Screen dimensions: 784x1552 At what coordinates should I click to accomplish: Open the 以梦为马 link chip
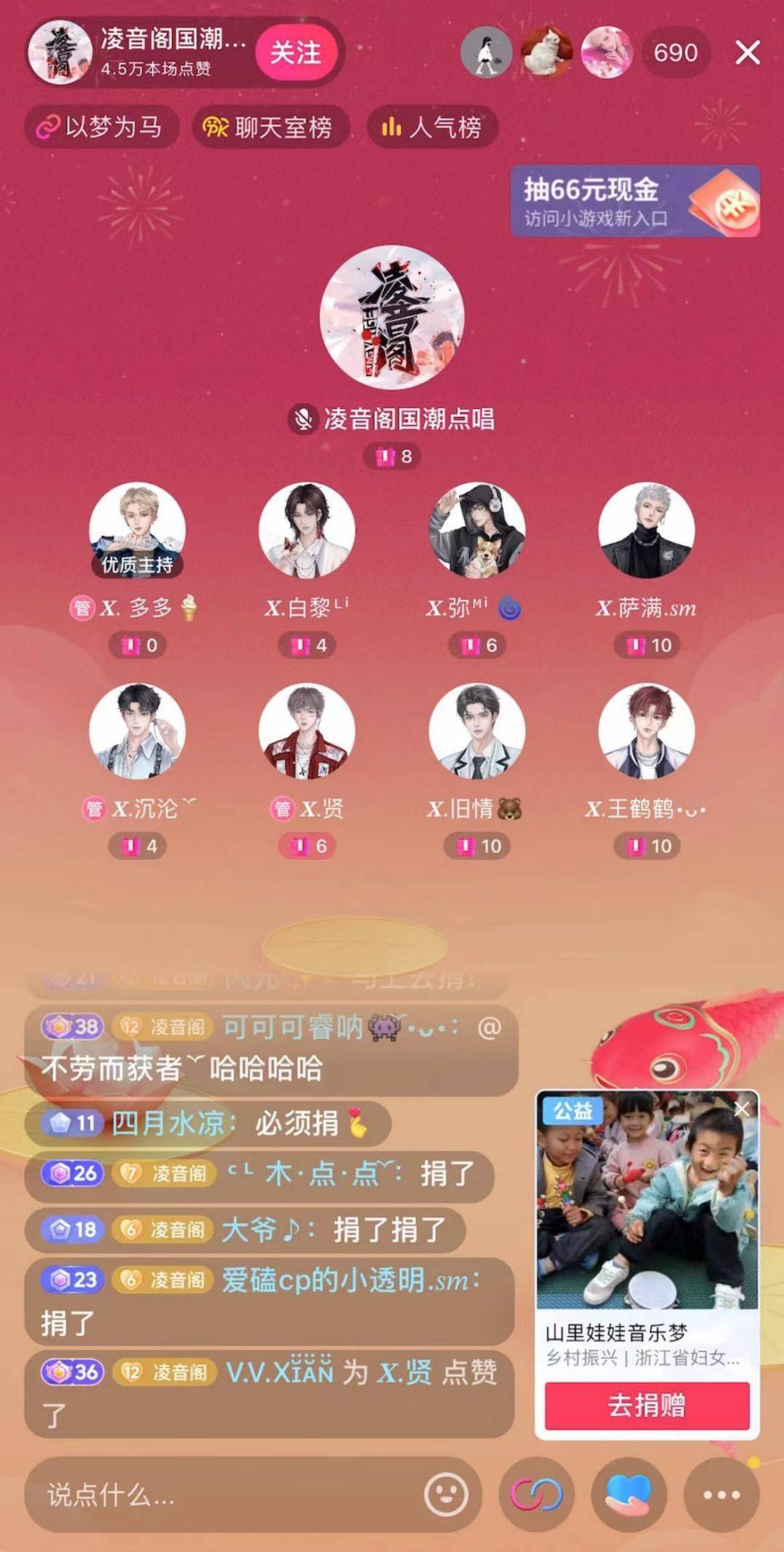point(100,128)
